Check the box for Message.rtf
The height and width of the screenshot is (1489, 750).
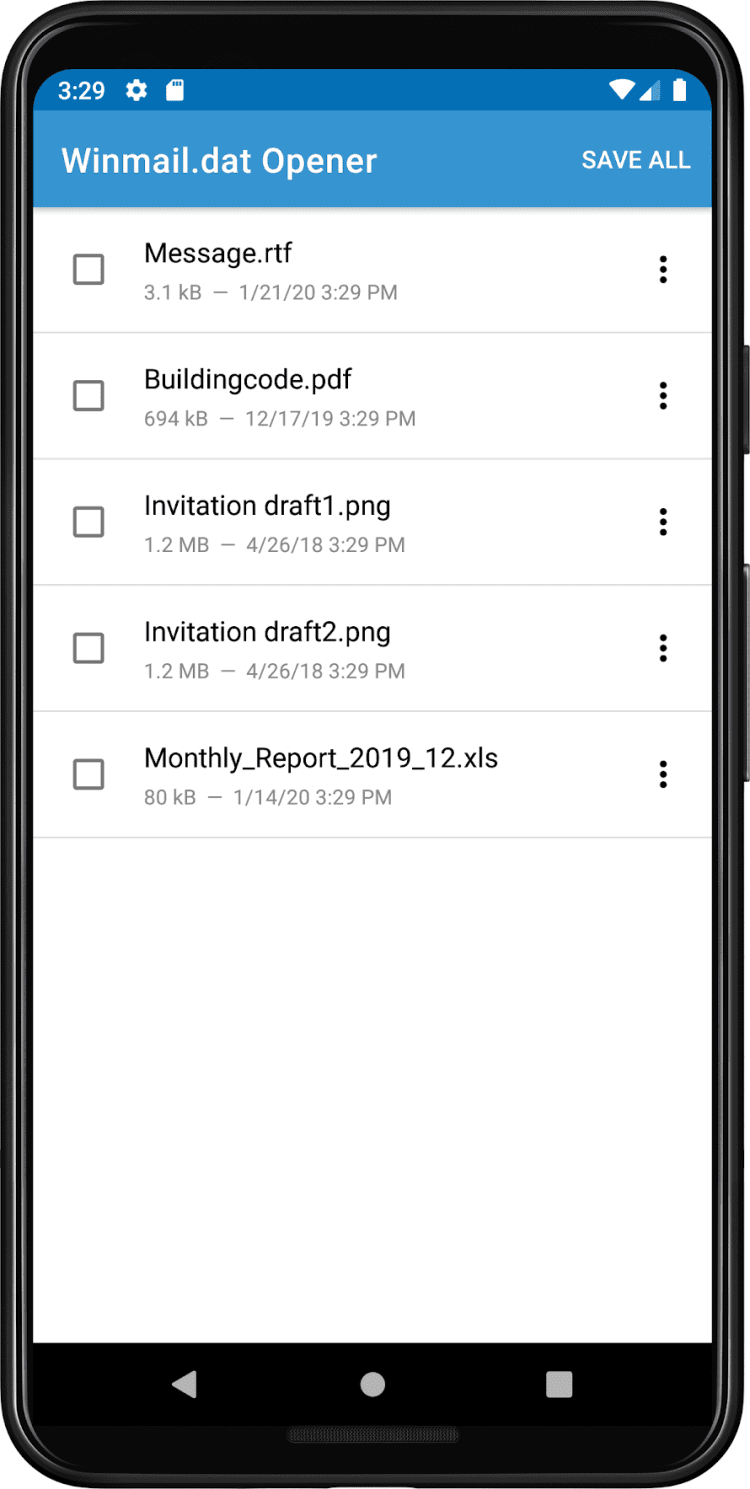coord(89,269)
